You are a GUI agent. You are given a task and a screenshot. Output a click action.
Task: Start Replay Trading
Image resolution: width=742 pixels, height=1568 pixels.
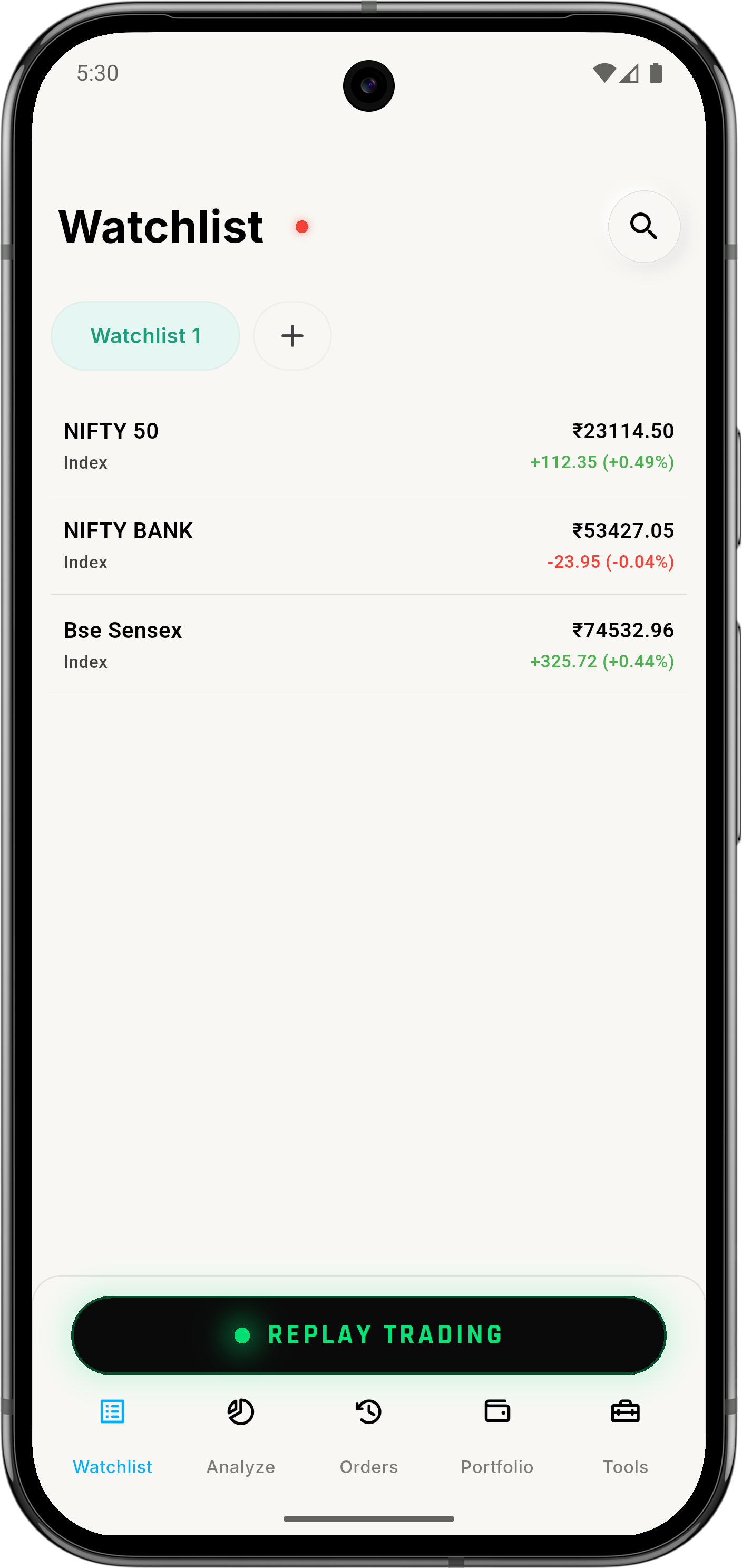[370, 1335]
